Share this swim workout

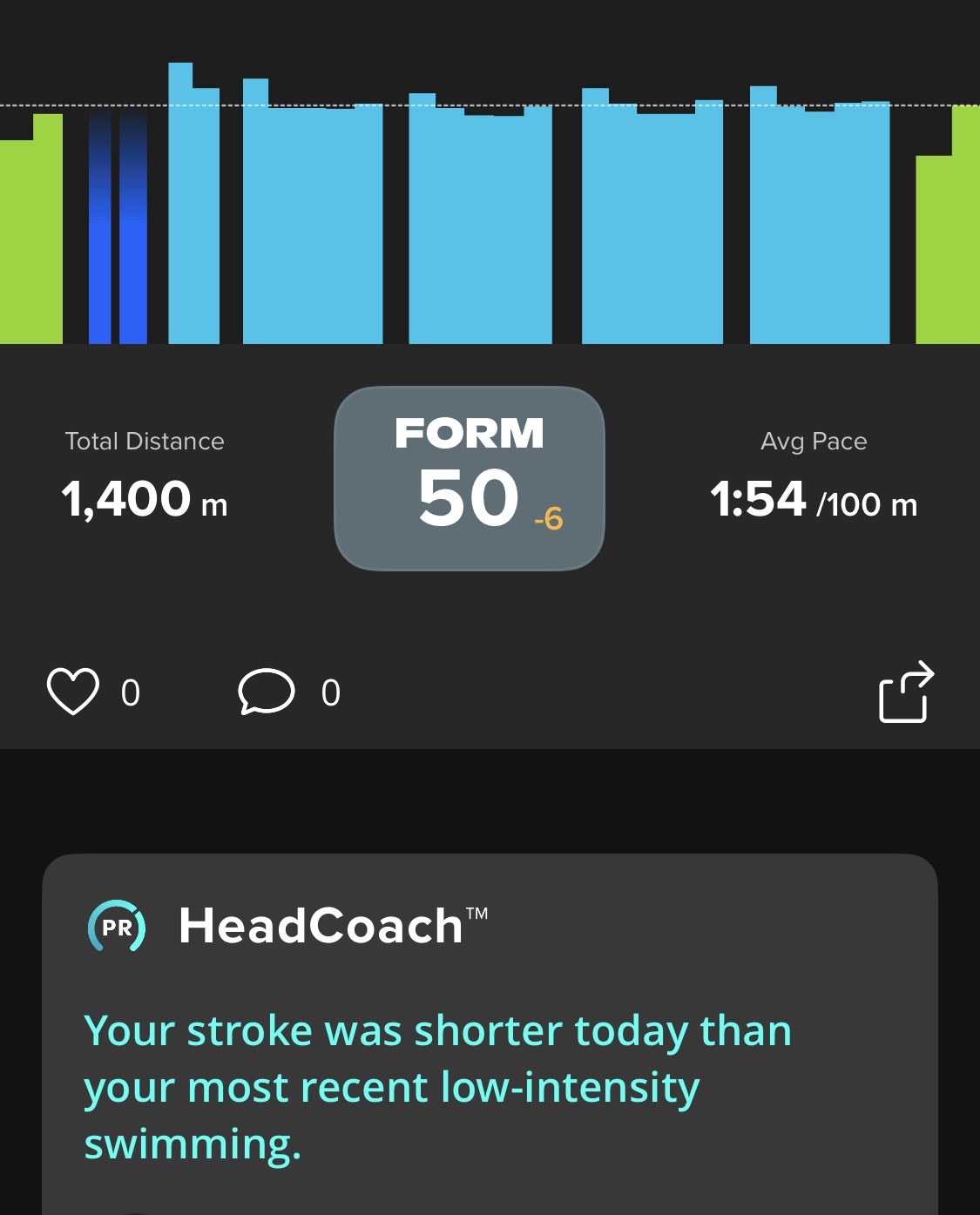click(x=906, y=692)
